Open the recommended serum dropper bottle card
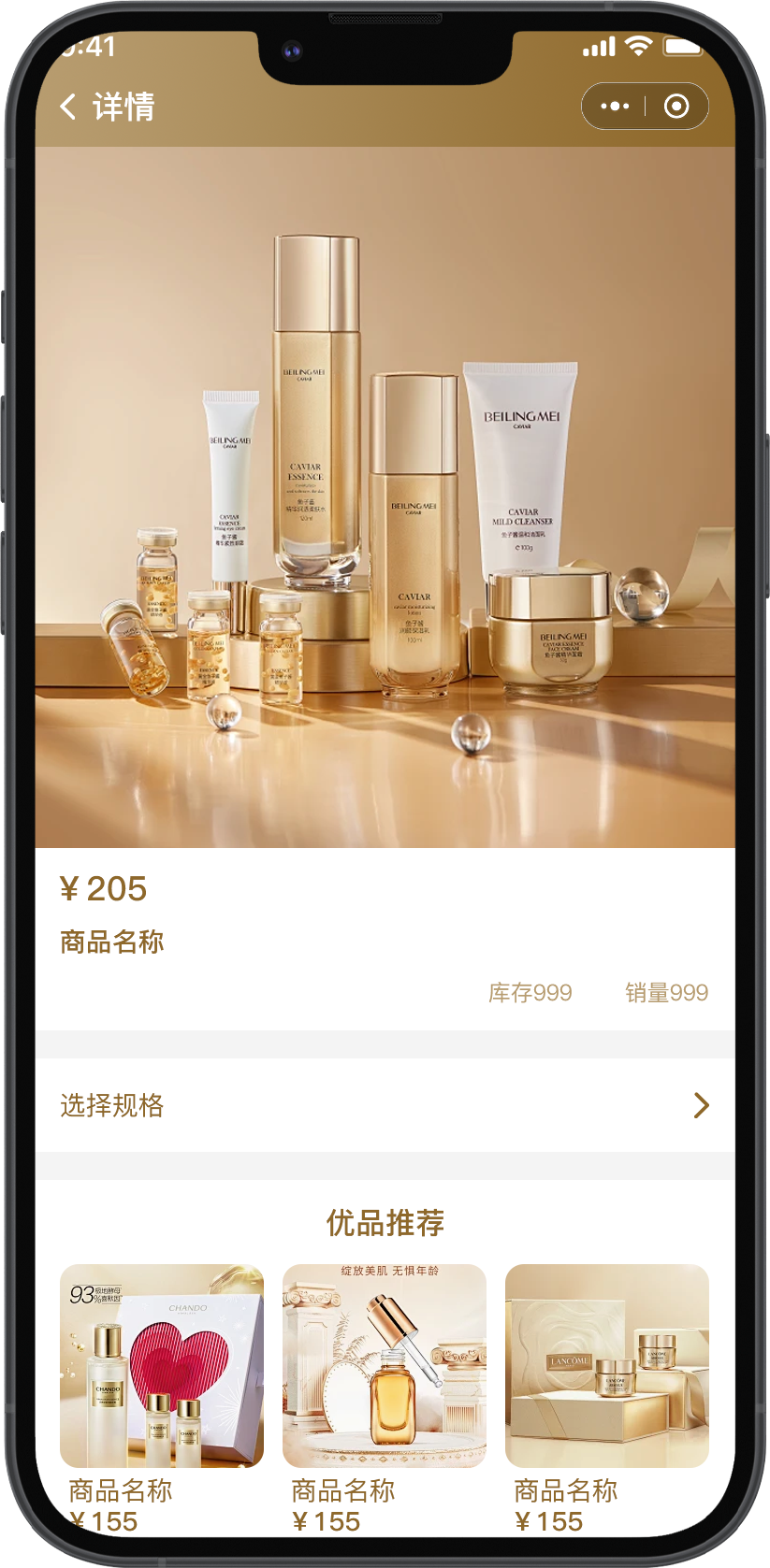This screenshot has width=770, height=1568. pyautogui.click(x=385, y=1366)
